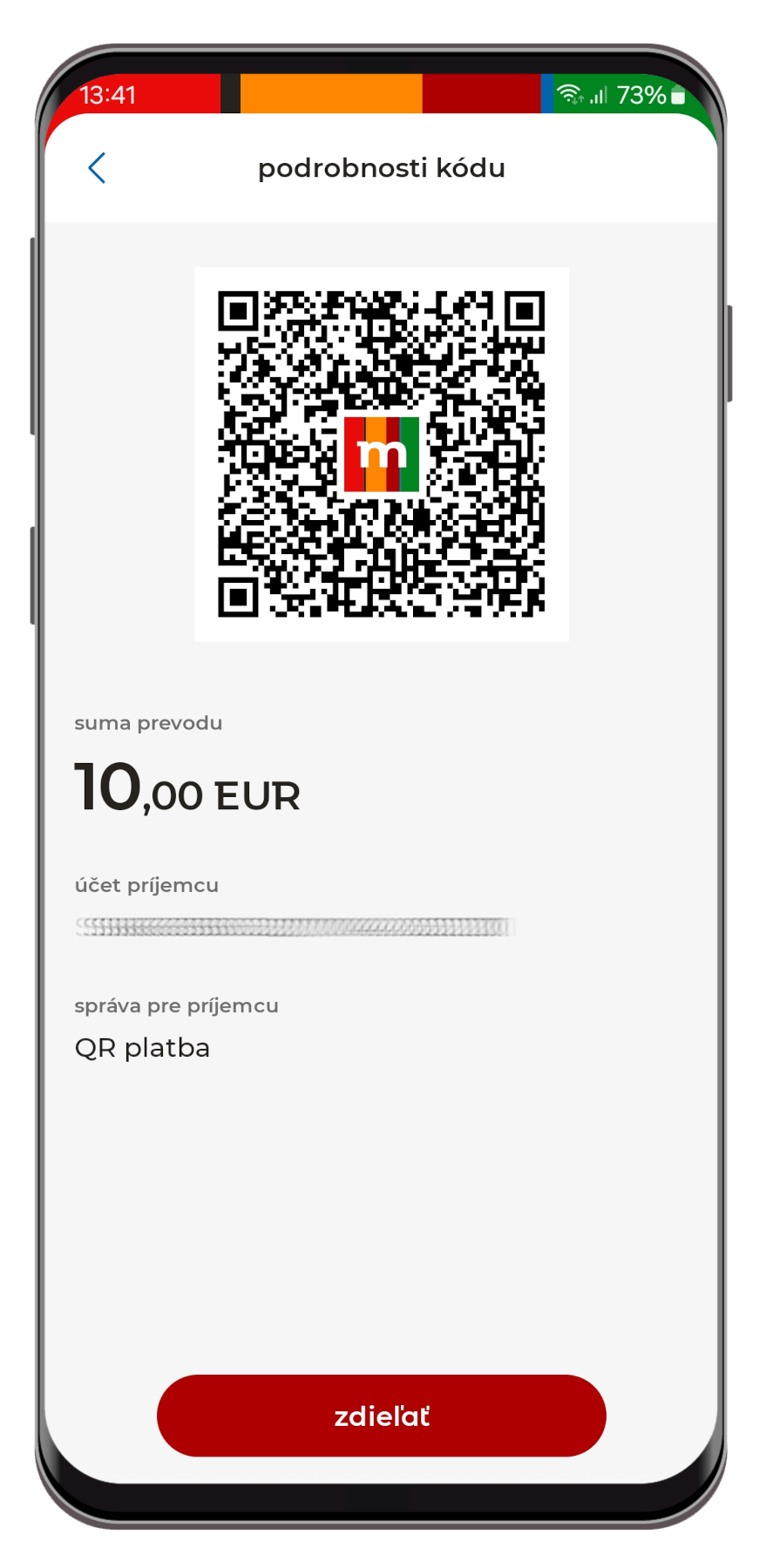Tap the zdieľať button to share the QR code
Image resolution: width=766 pixels, height=1568 pixels.
(382, 1416)
